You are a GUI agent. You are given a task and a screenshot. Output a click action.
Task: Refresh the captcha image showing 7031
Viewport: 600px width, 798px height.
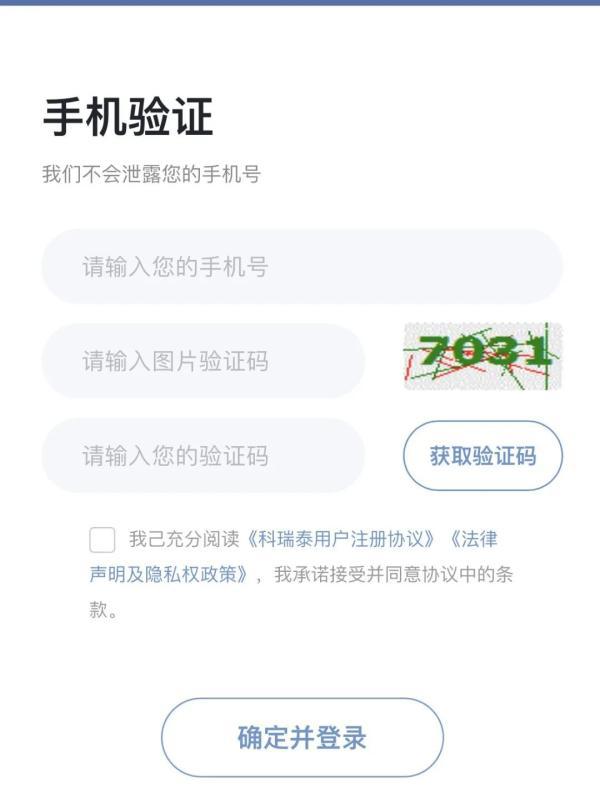(x=483, y=356)
